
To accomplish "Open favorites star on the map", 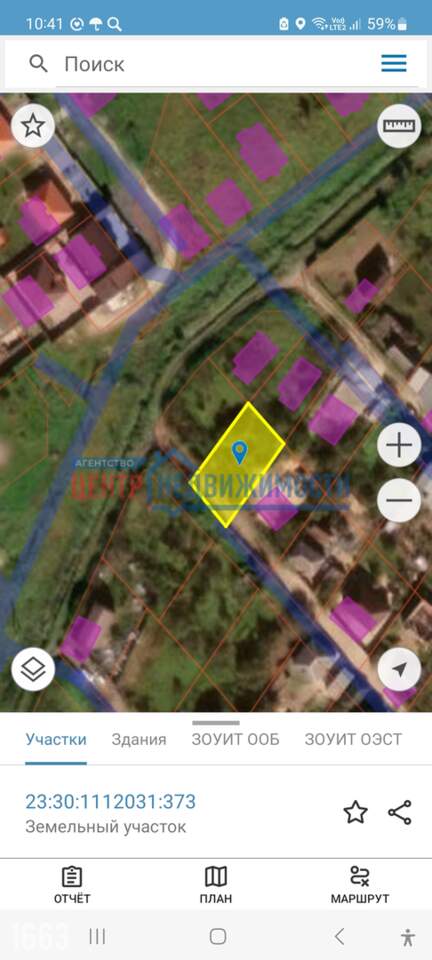I will [x=32, y=126].
